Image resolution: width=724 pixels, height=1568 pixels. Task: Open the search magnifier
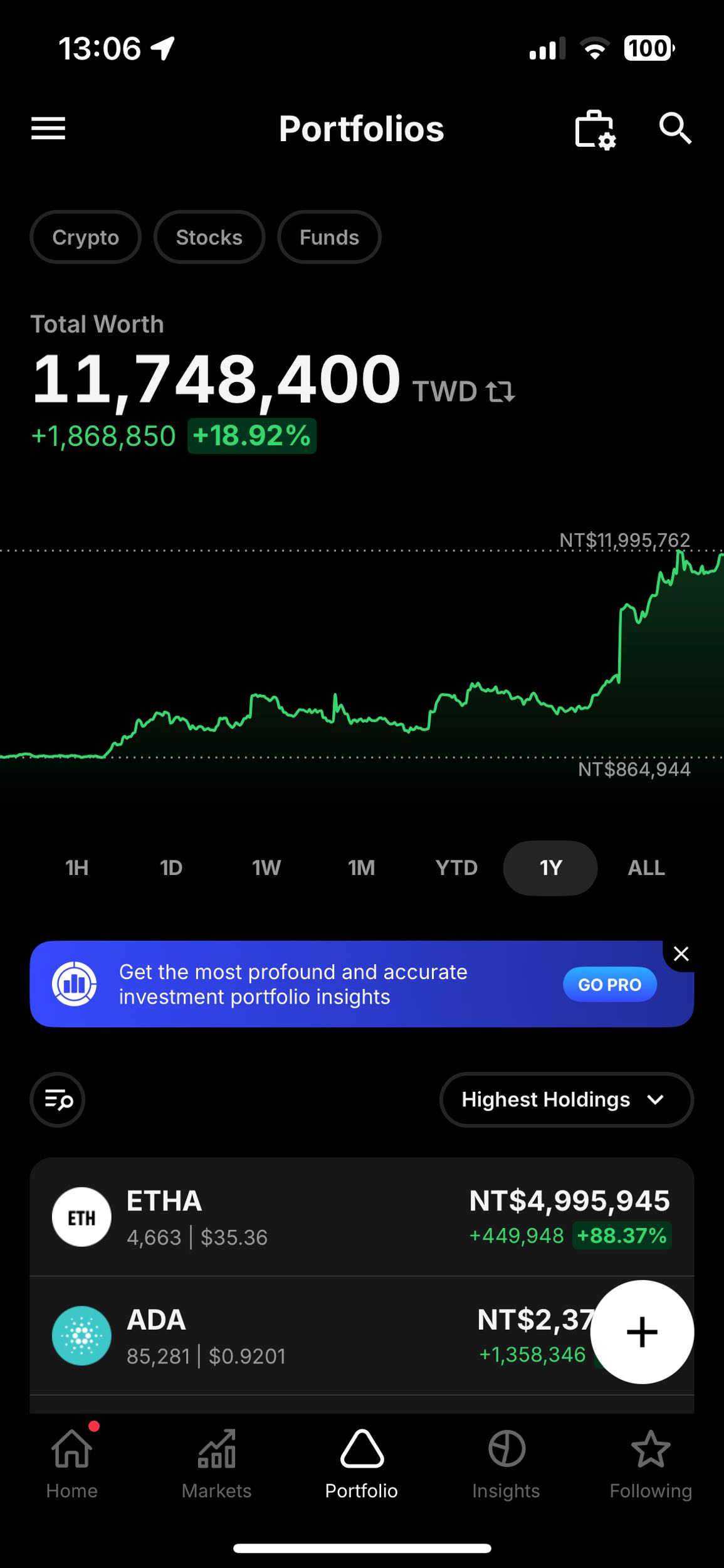coord(674,129)
